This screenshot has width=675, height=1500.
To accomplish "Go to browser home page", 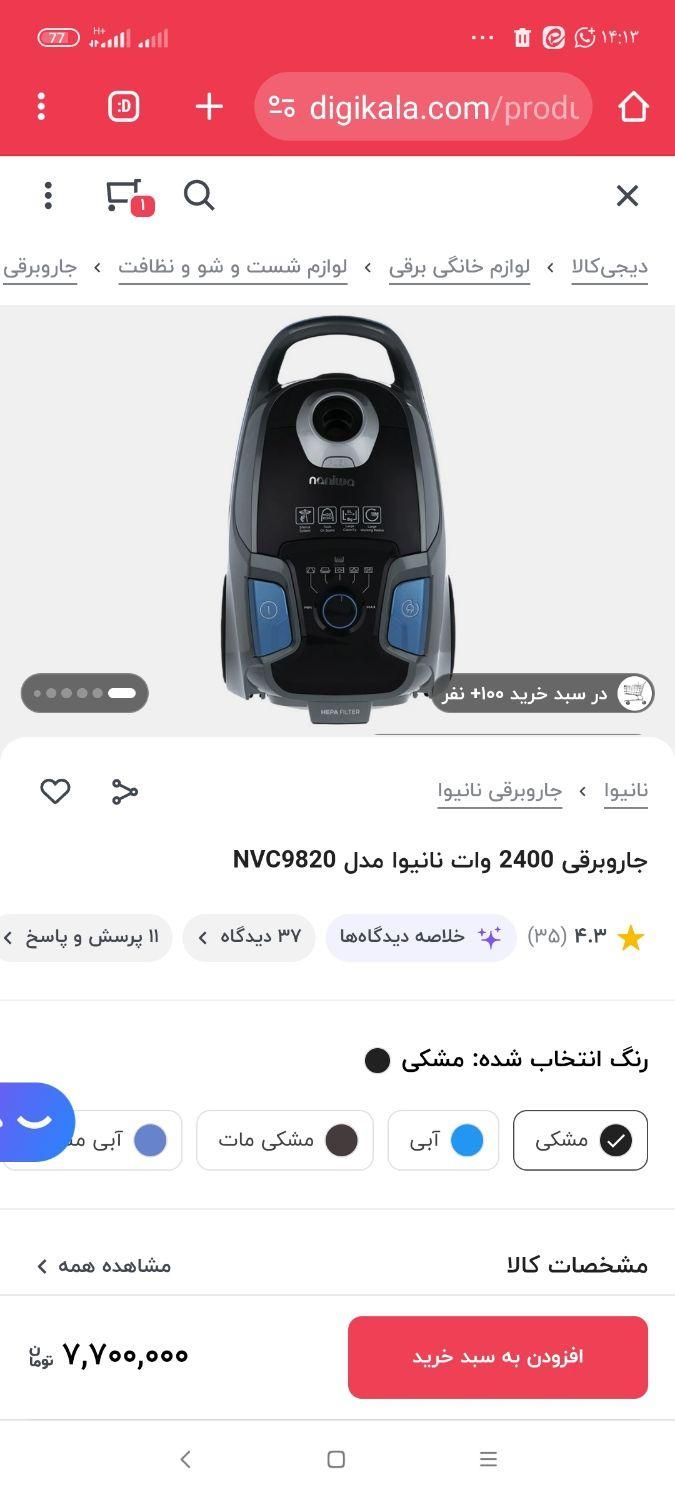I will point(633,106).
